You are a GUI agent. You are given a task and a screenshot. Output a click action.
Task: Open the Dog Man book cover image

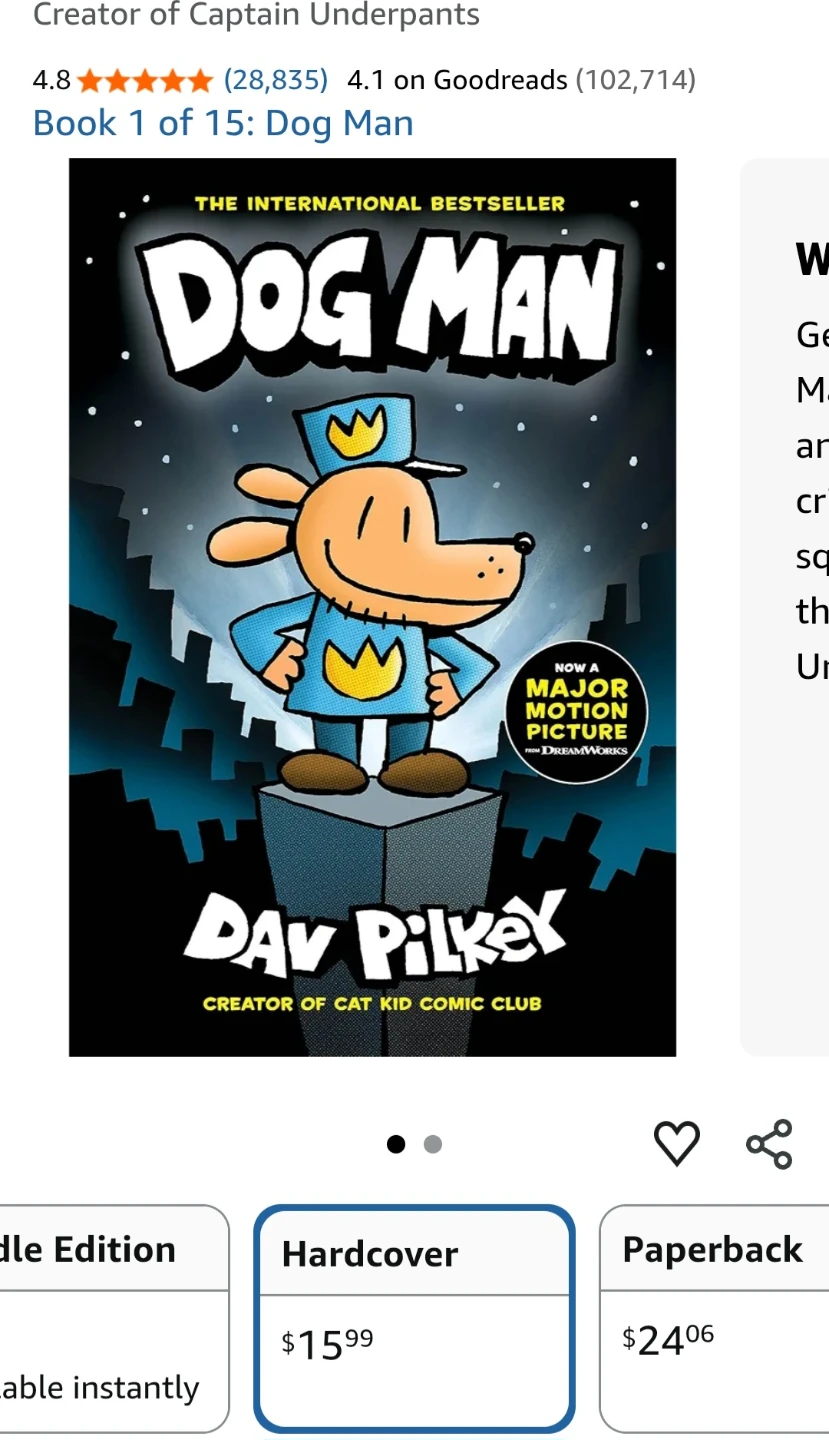click(x=372, y=607)
